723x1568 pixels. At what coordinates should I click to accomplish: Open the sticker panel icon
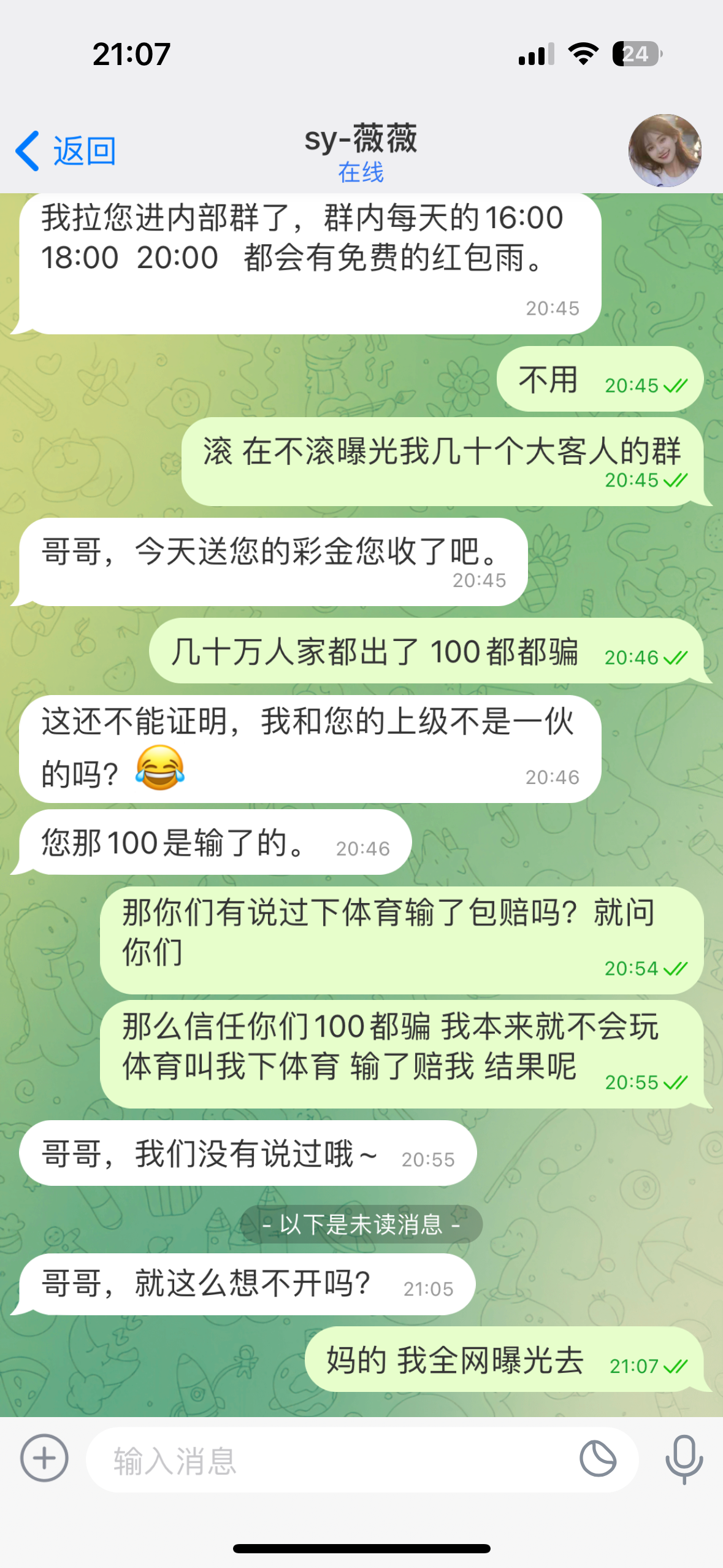[x=597, y=1459]
